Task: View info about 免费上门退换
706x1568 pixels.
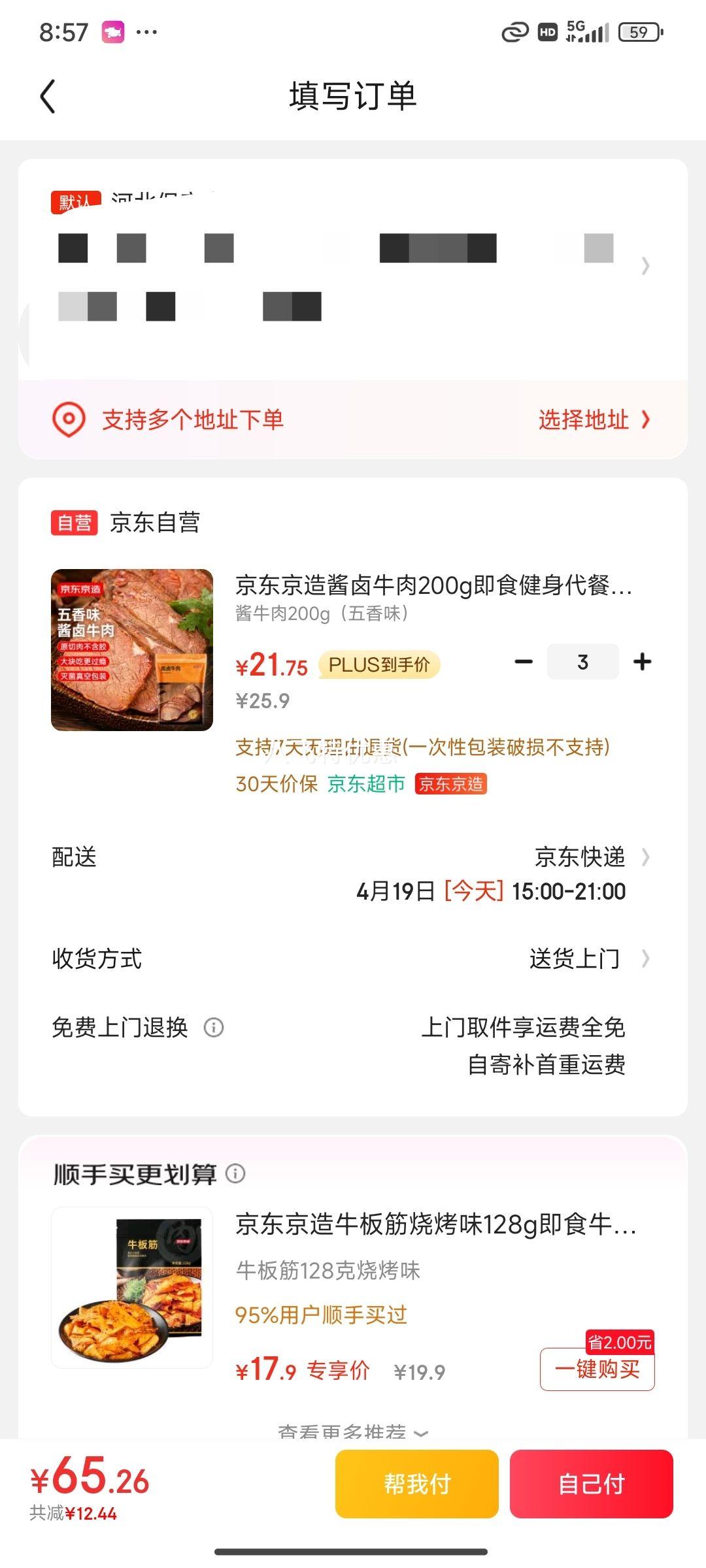Action: pyautogui.click(x=214, y=1028)
